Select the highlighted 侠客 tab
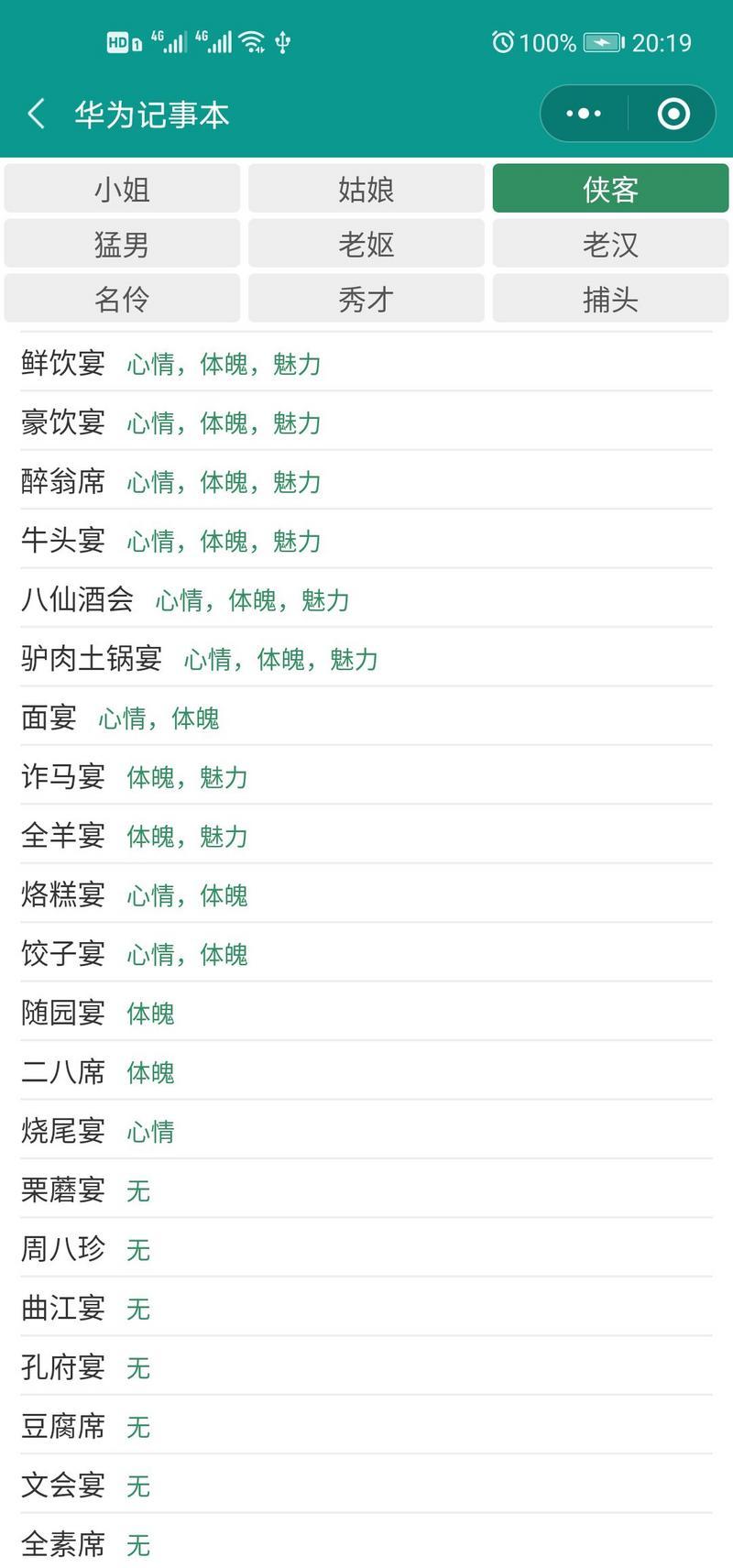 [x=609, y=188]
